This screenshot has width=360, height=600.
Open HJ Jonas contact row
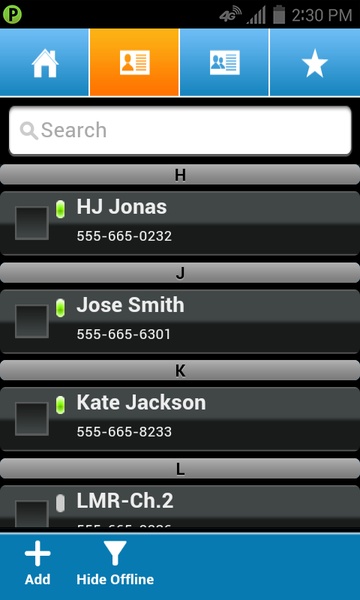(x=180, y=223)
